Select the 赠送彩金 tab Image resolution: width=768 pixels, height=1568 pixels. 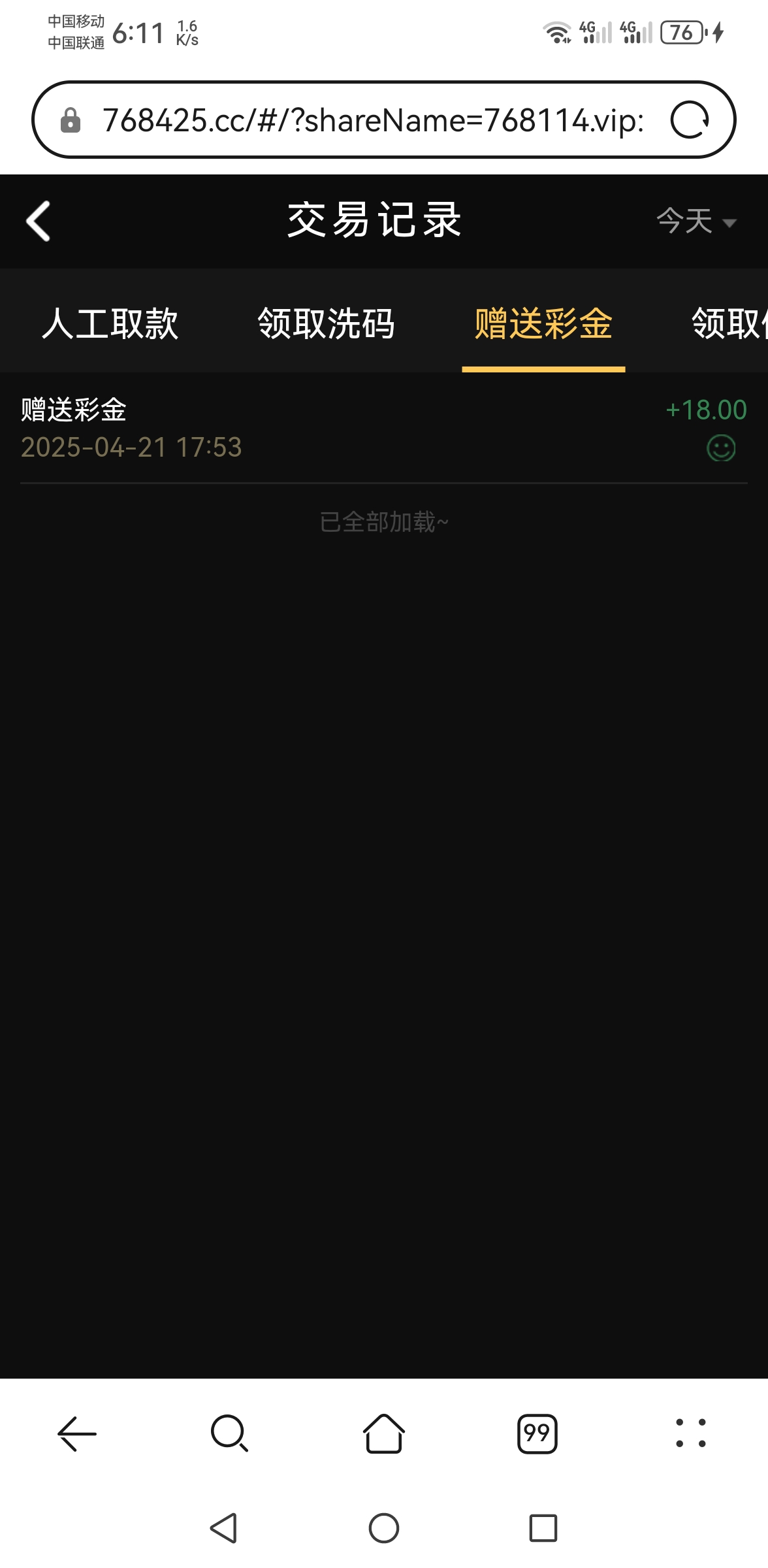[543, 323]
